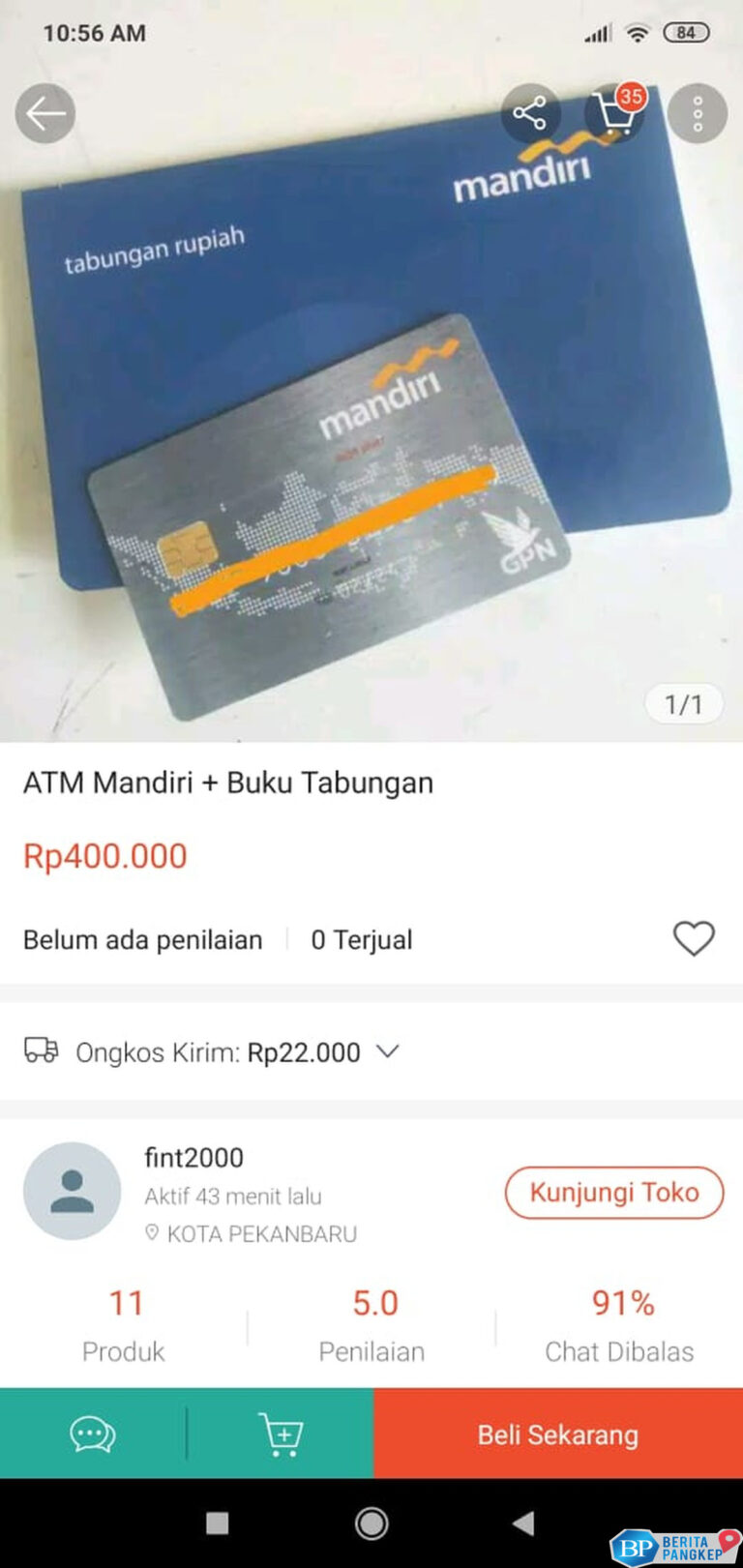Tap seller profile avatar for fint2000
This screenshot has height=1568, width=743.
tap(73, 1193)
